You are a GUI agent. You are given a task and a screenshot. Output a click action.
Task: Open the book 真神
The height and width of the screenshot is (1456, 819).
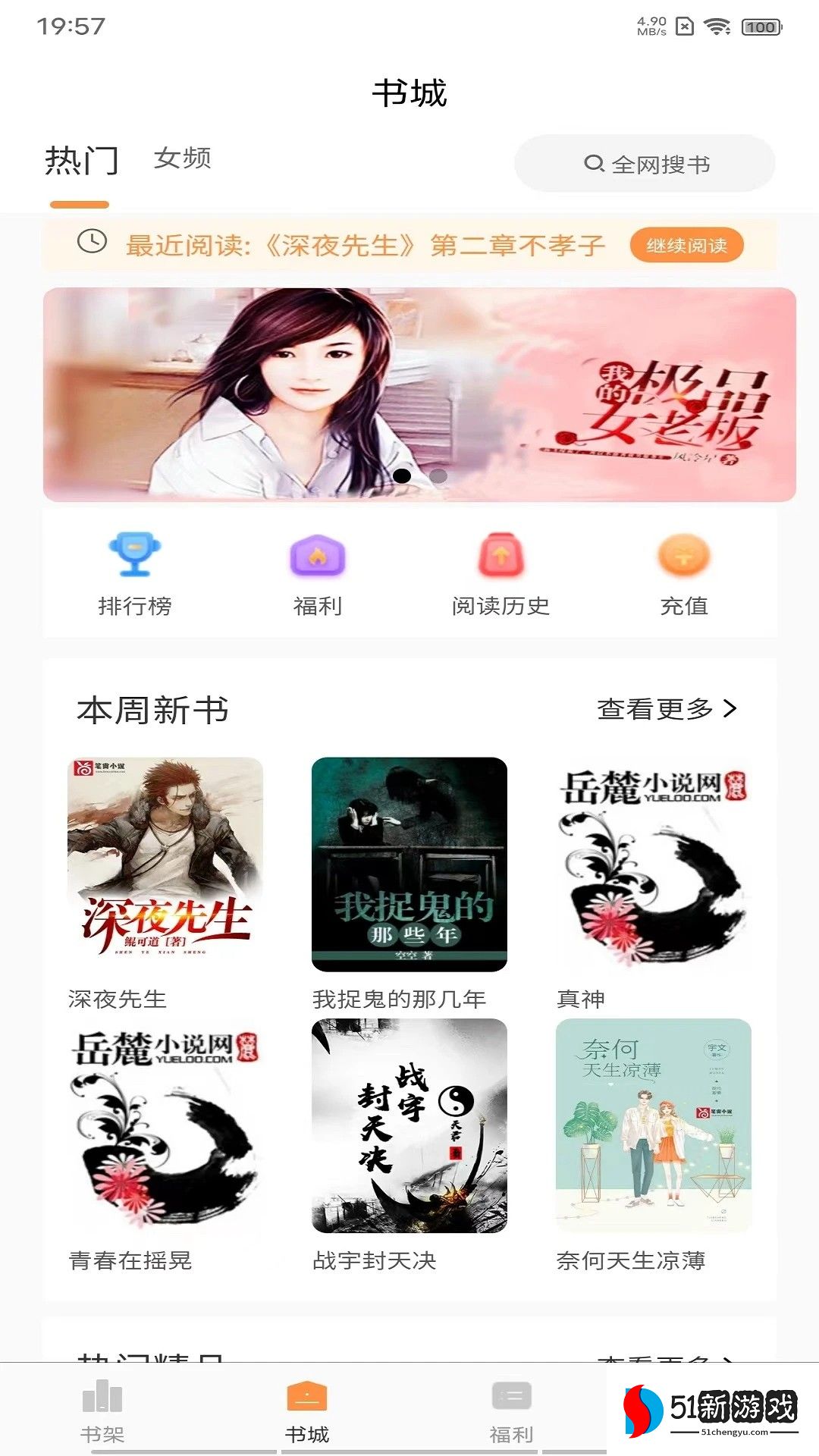click(653, 864)
